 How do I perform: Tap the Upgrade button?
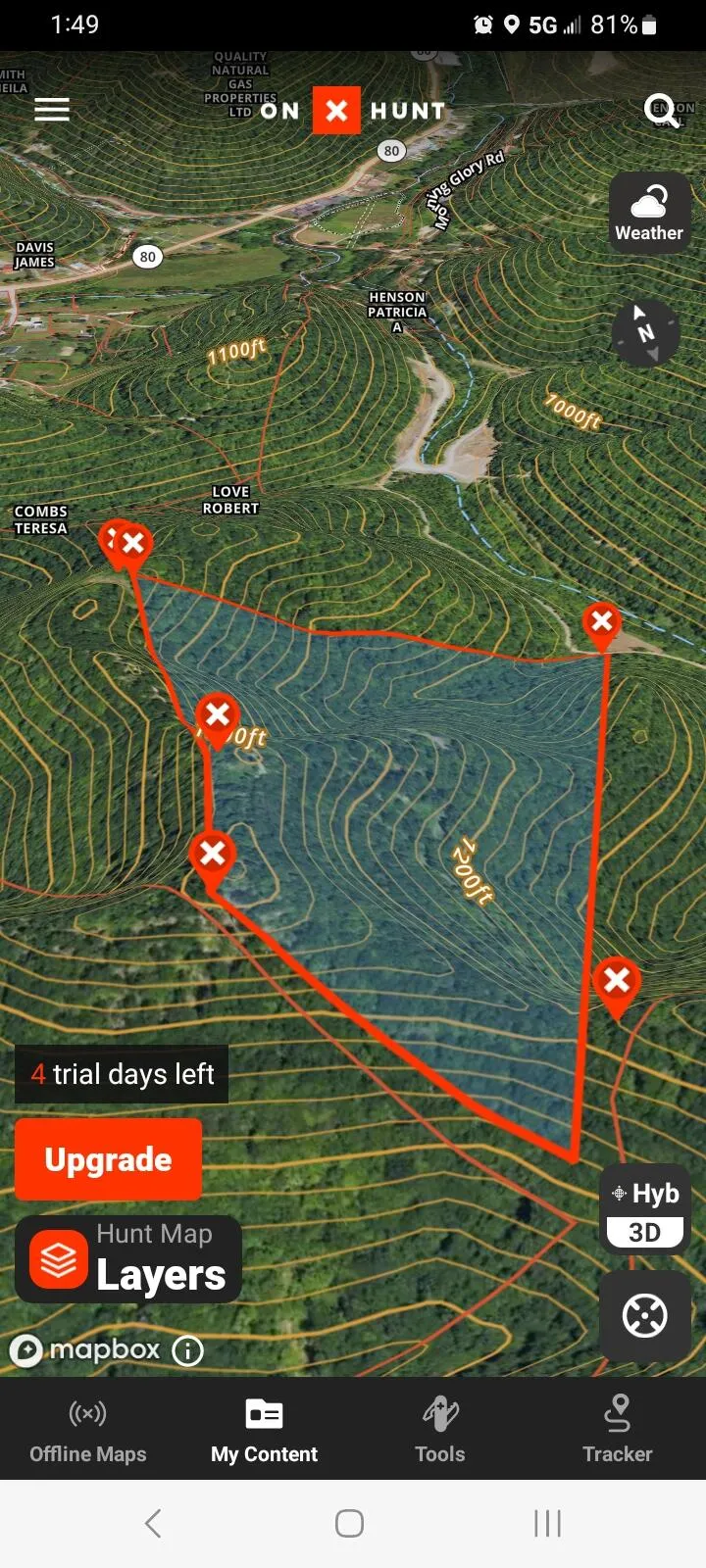click(108, 1159)
